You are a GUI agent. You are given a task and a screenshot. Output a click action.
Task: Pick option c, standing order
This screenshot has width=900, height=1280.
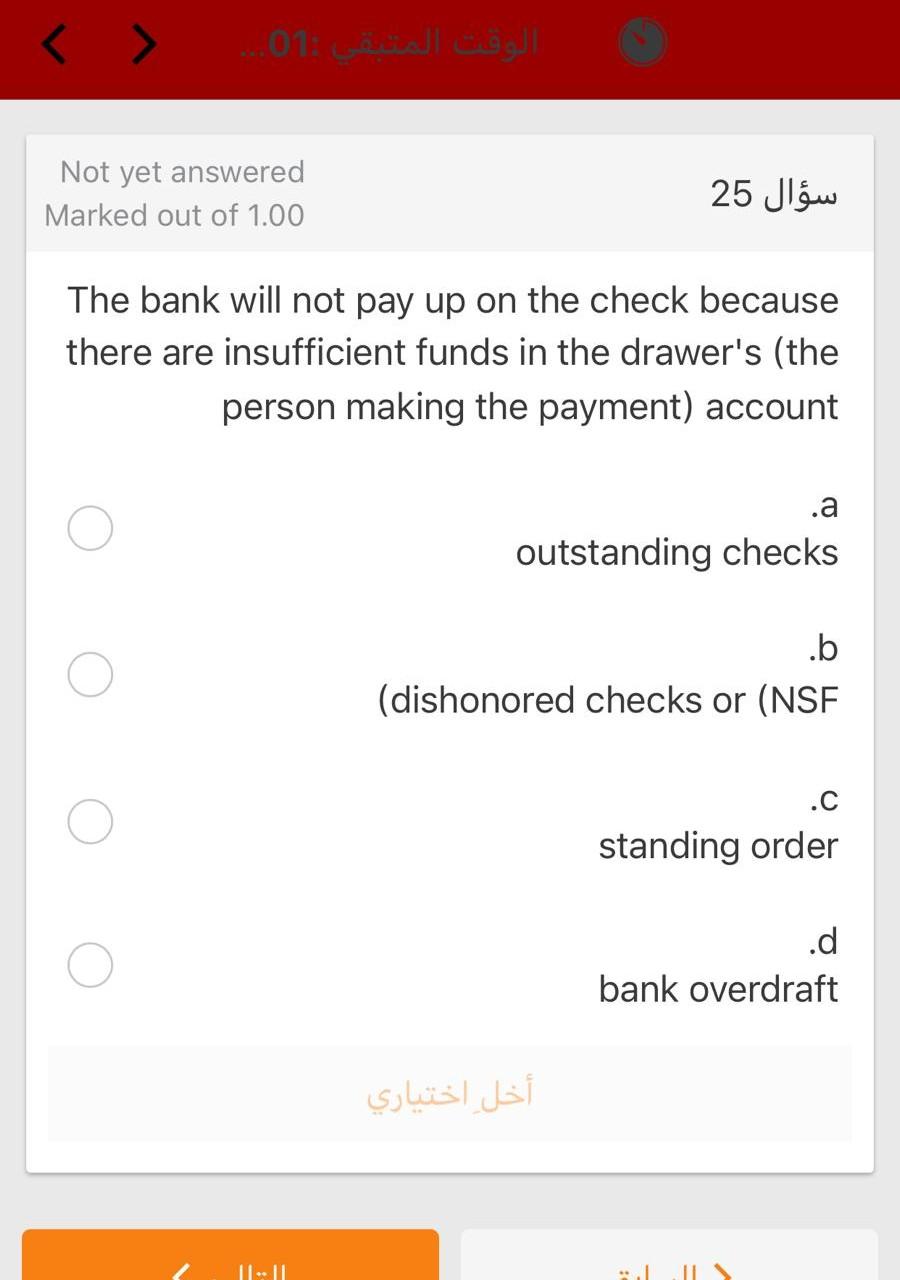click(x=90, y=821)
